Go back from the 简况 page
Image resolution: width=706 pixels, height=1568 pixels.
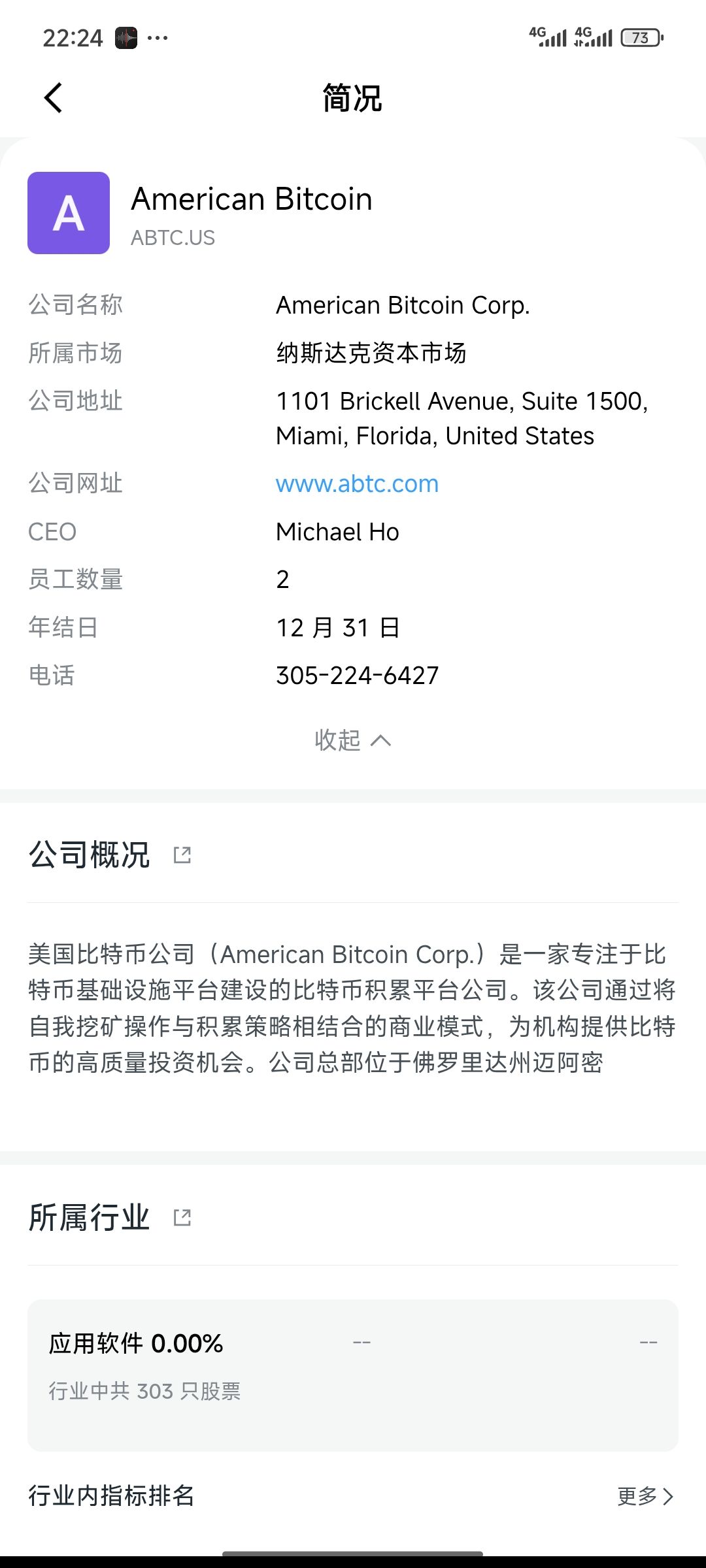(x=54, y=98)
